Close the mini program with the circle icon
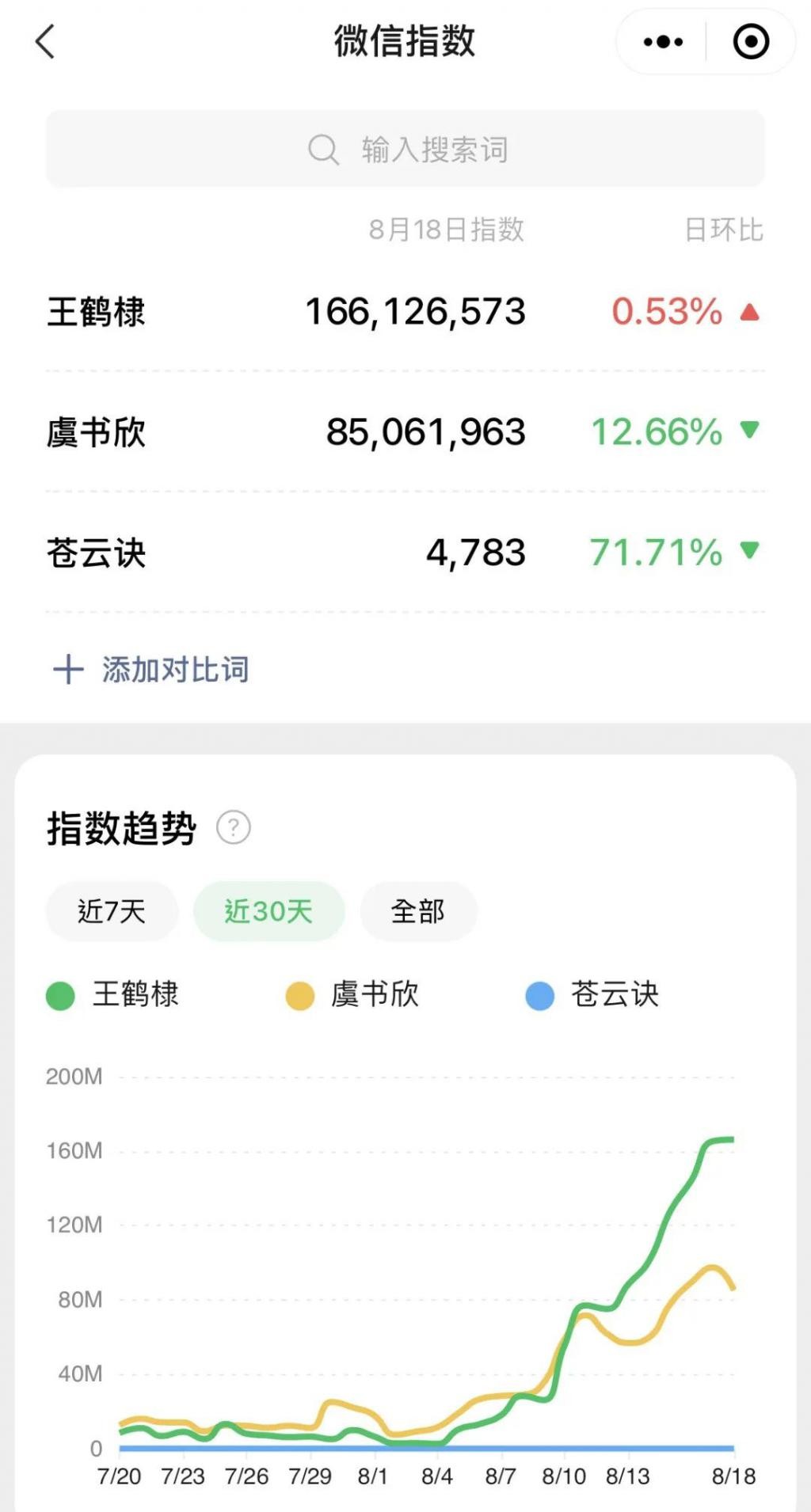This screenshot has width=811, height=1512. point(751,41)
